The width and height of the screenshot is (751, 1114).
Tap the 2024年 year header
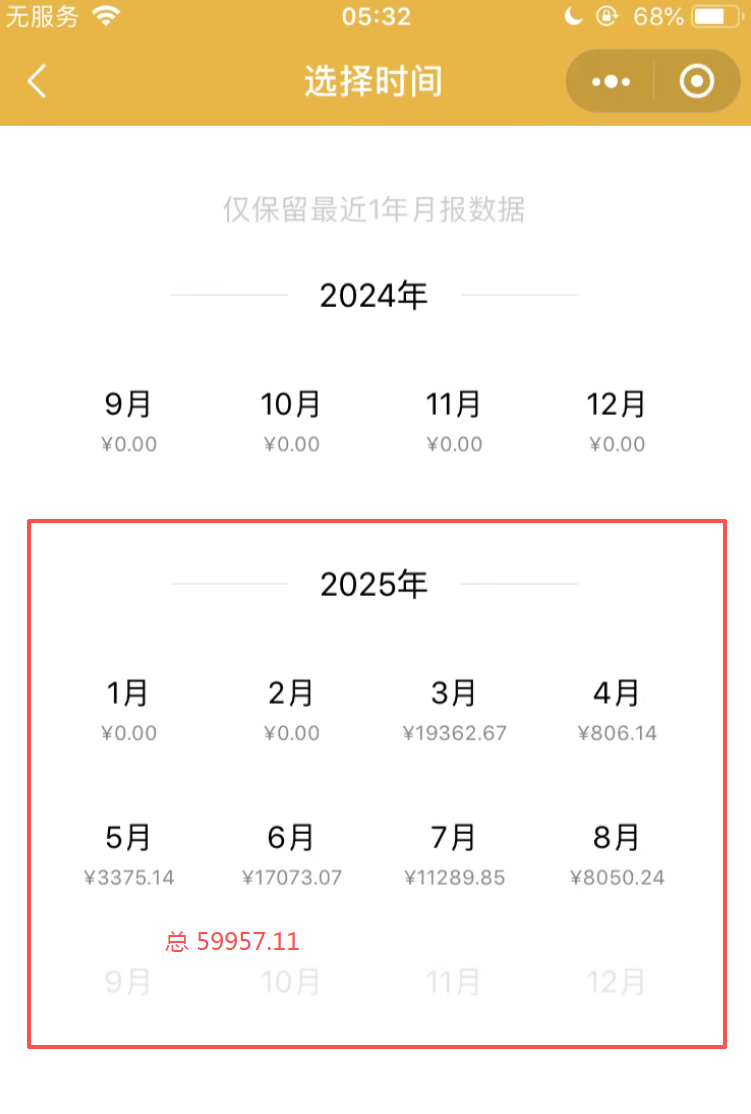[375, 294]
